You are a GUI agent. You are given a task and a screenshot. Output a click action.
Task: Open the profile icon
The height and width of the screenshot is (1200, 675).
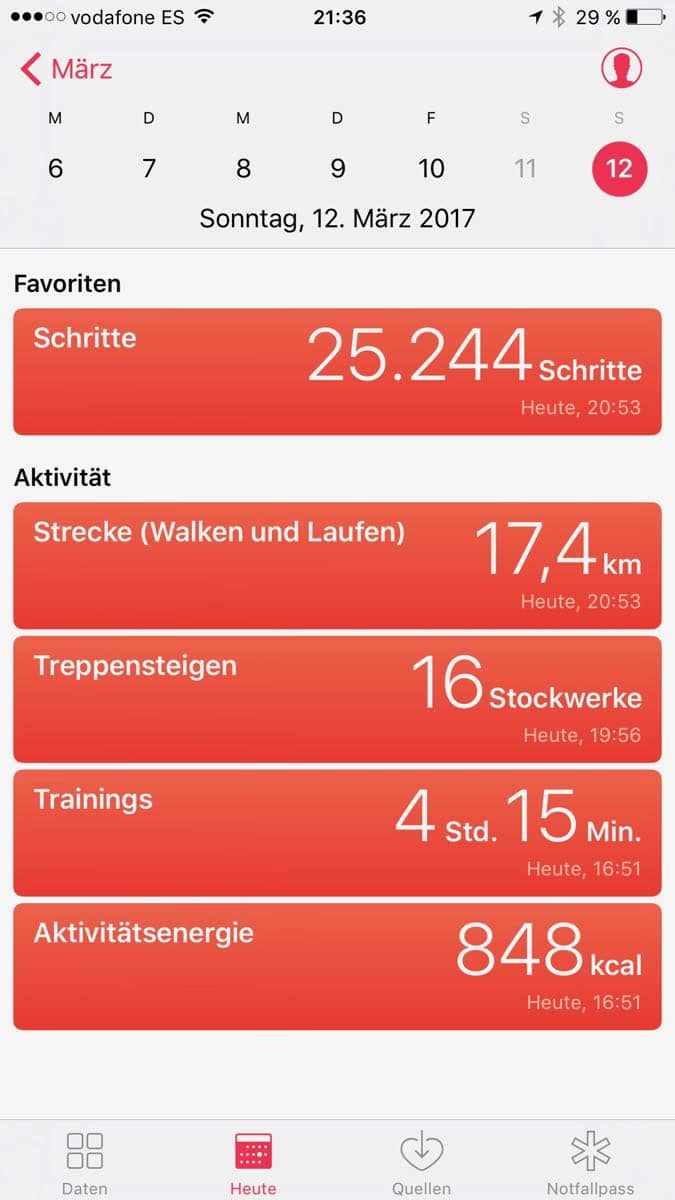click(621, 68)
